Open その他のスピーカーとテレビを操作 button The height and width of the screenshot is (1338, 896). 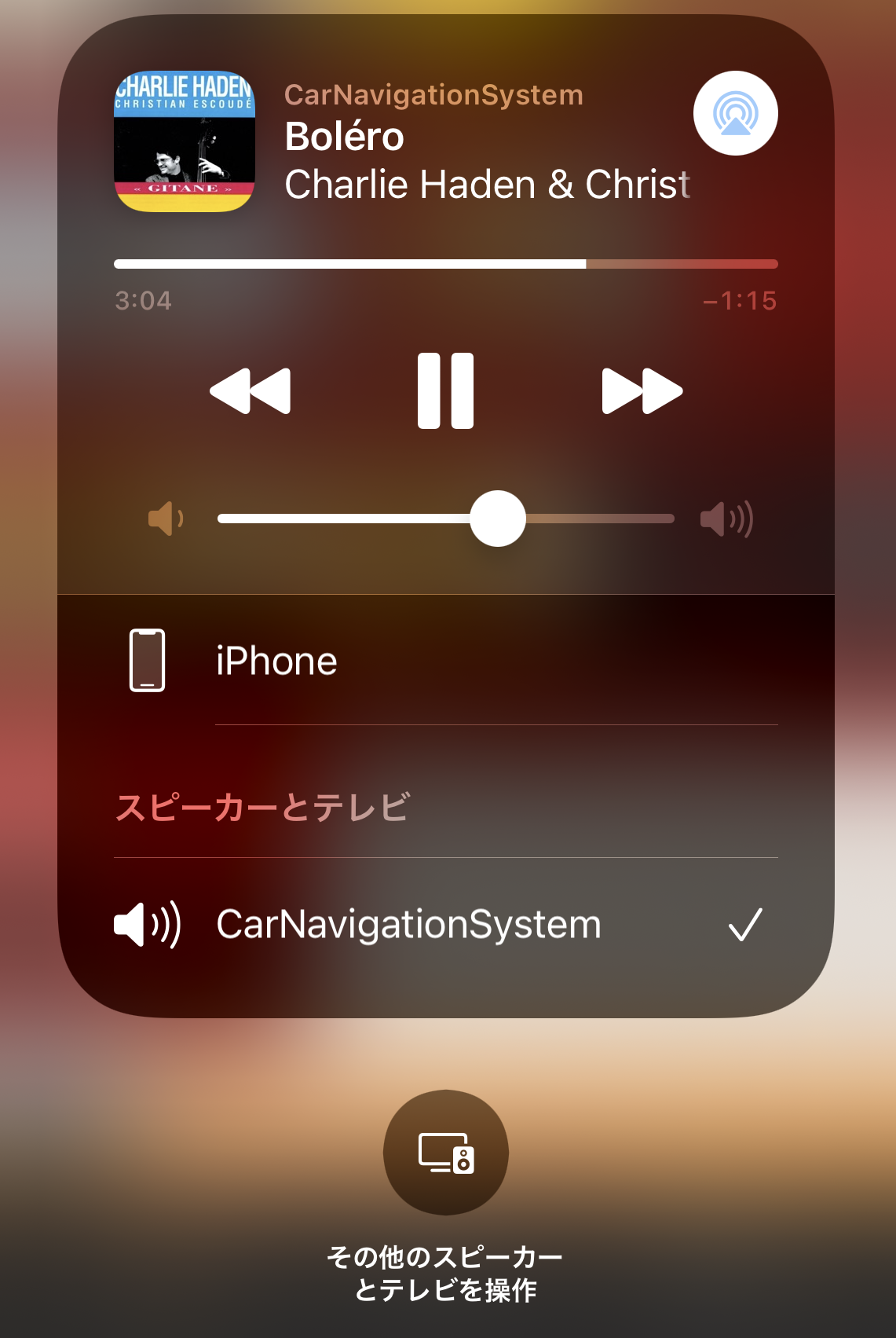coord(445,1152)
